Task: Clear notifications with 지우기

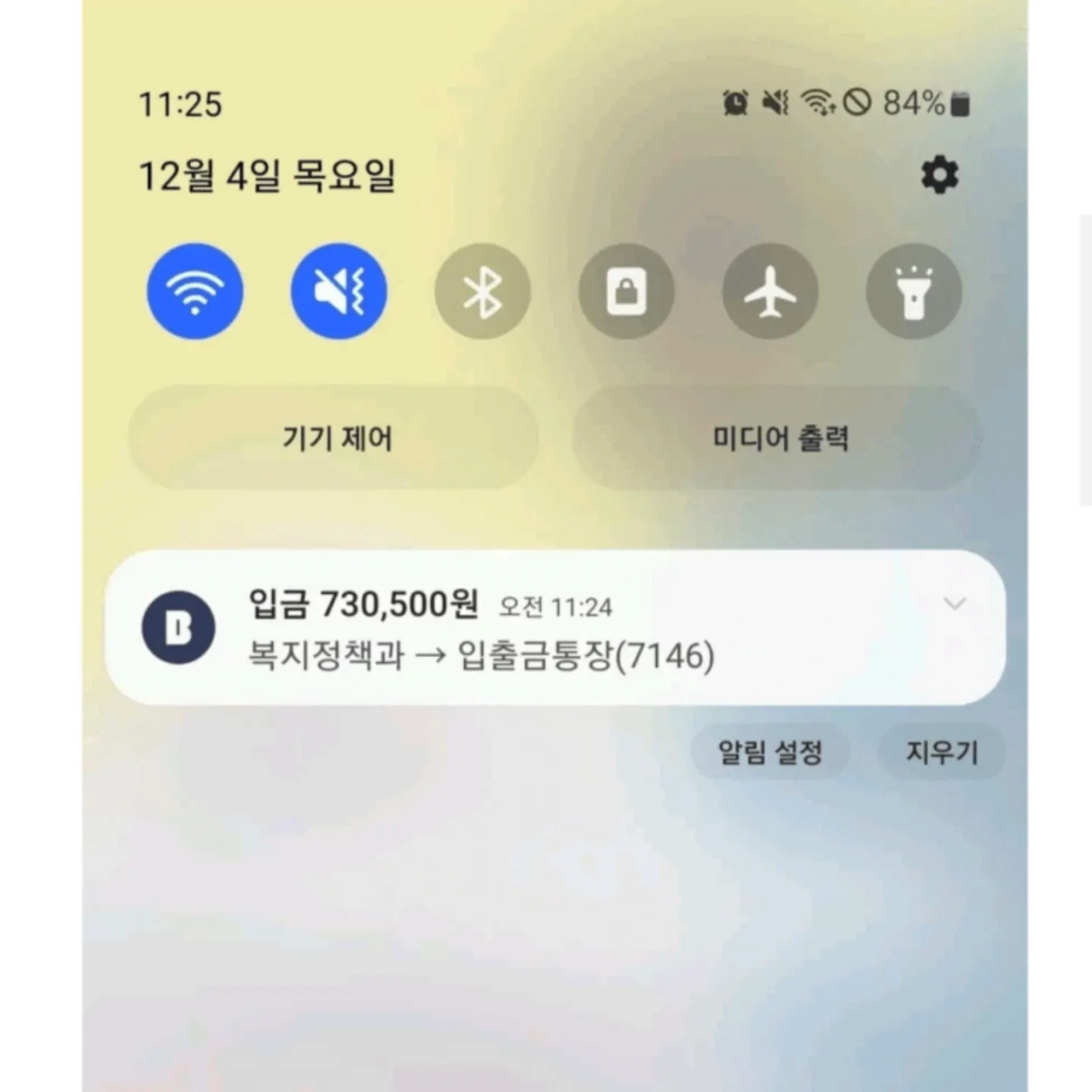Action: tap(941, 752)
